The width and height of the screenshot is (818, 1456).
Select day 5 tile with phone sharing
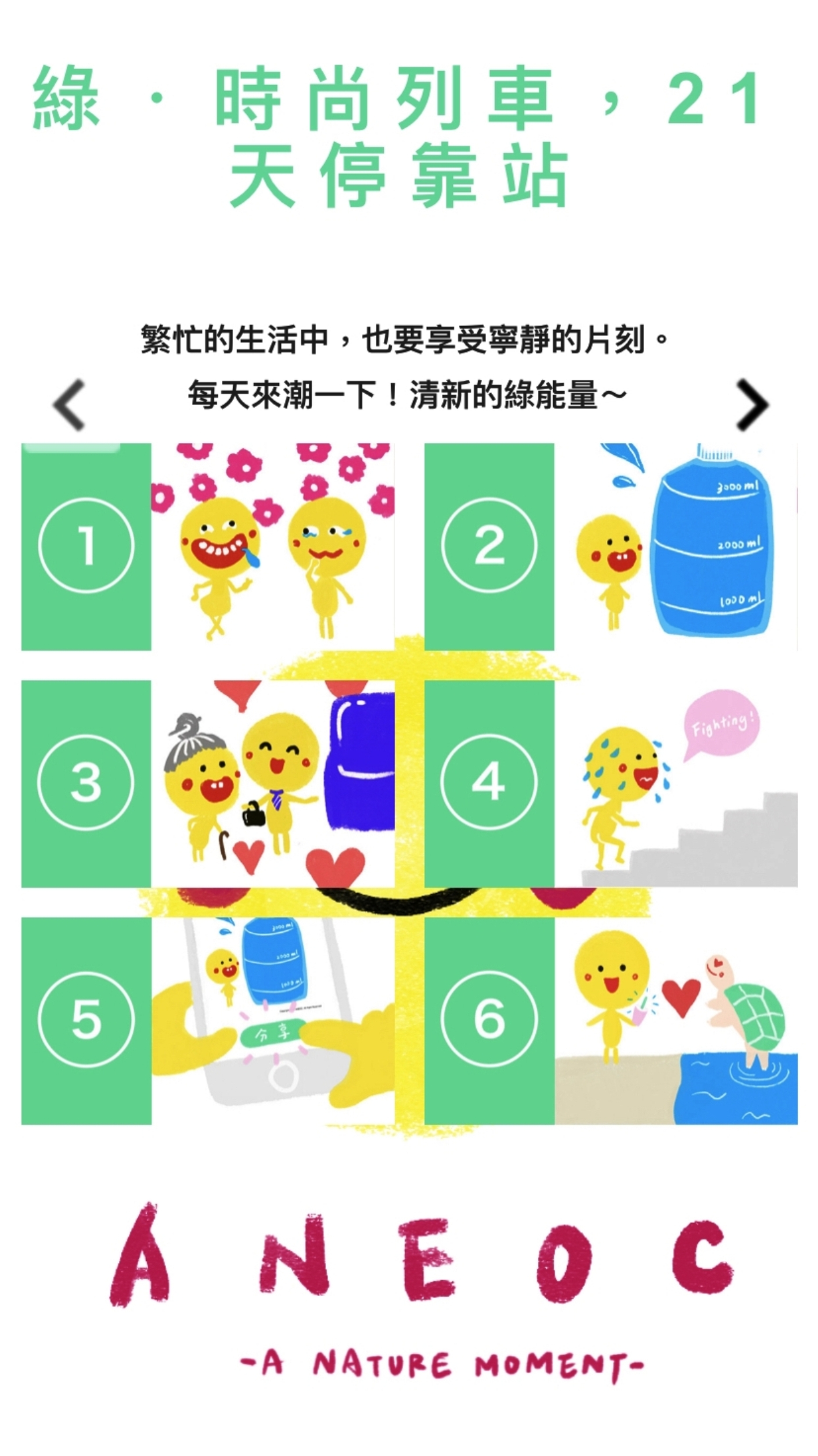pyautogui.click(x=208, y=1020)
